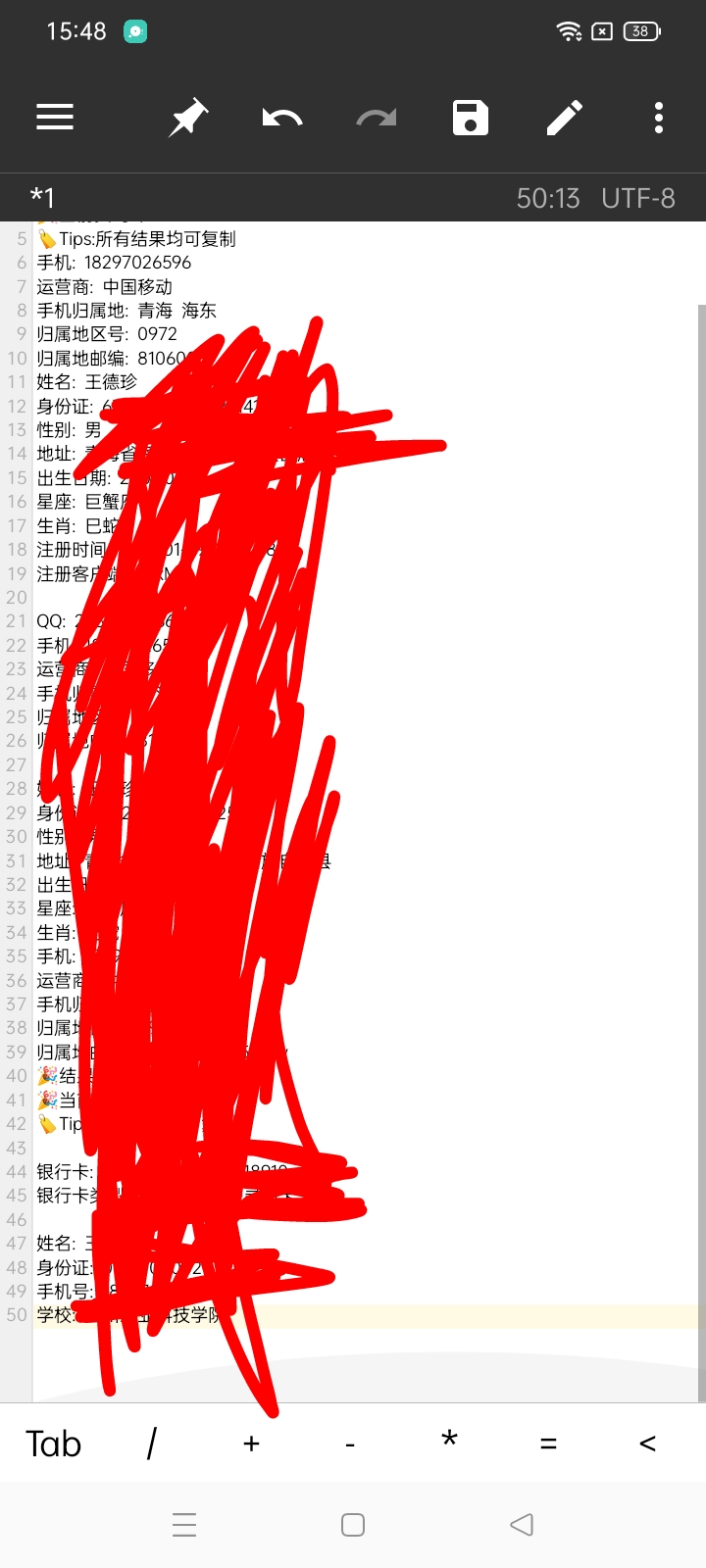Undo the last edit
The image size is (706, 1568).
pyautogui.click(x=282, y=119)
